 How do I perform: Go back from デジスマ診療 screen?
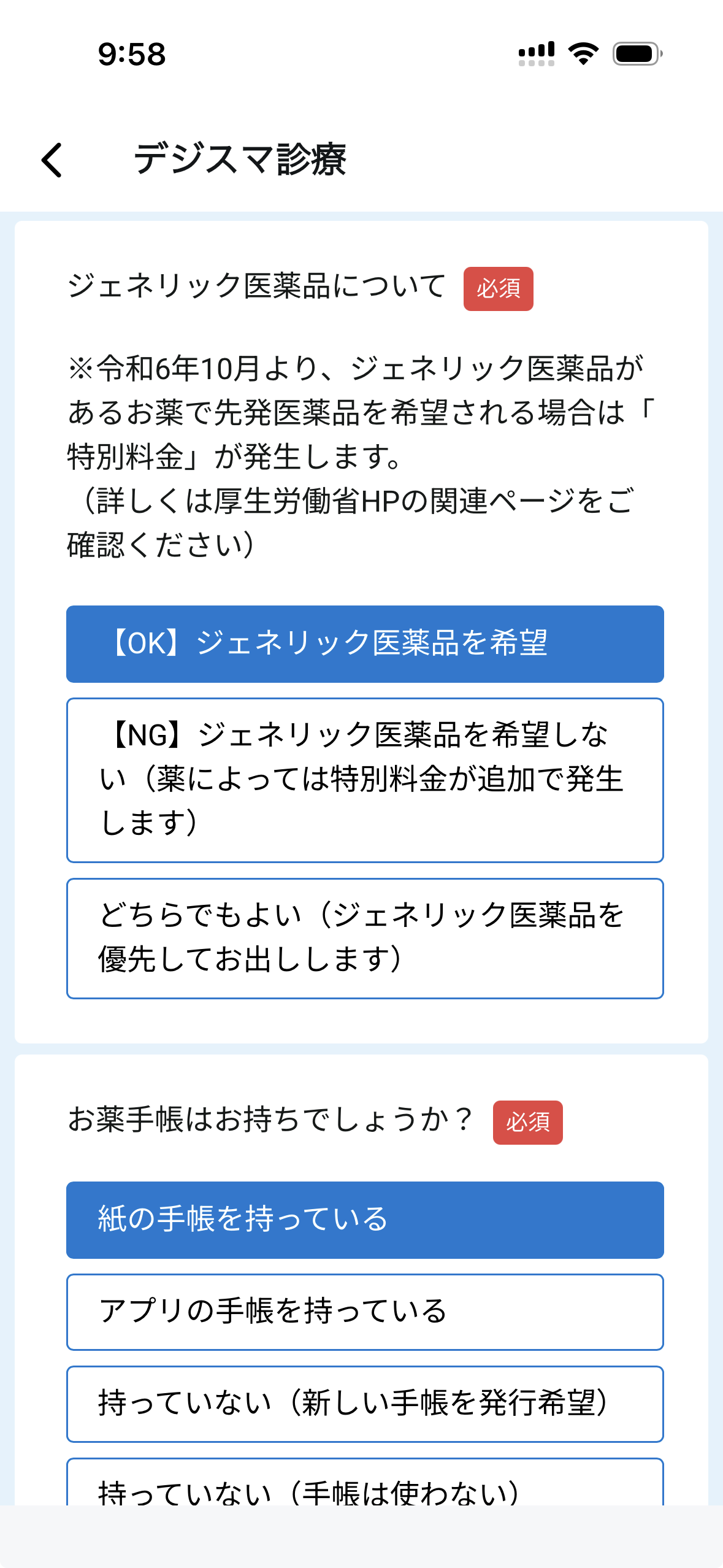pyautogui.click(x=52, y=160)
